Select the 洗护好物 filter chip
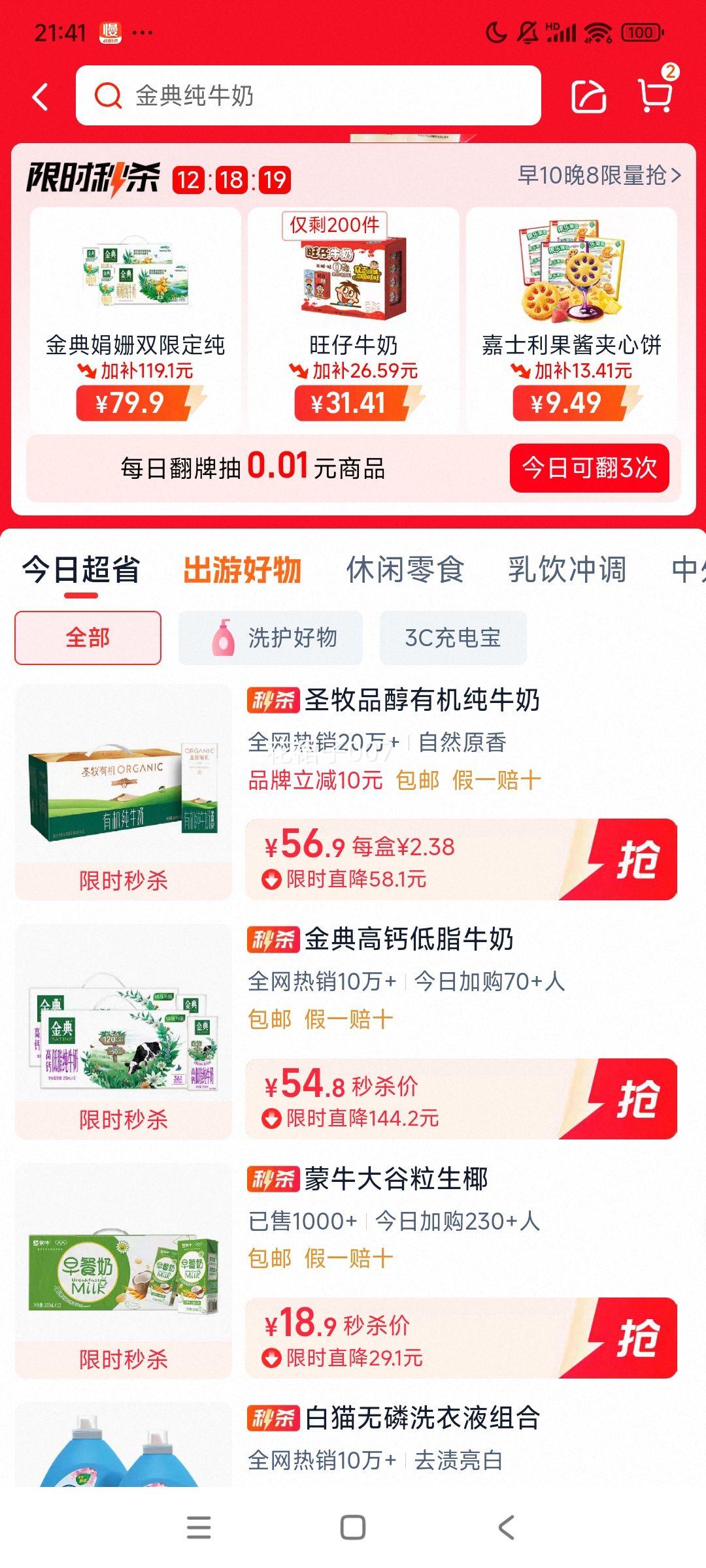Screen dimensions: 706x1568 (271, 638)
